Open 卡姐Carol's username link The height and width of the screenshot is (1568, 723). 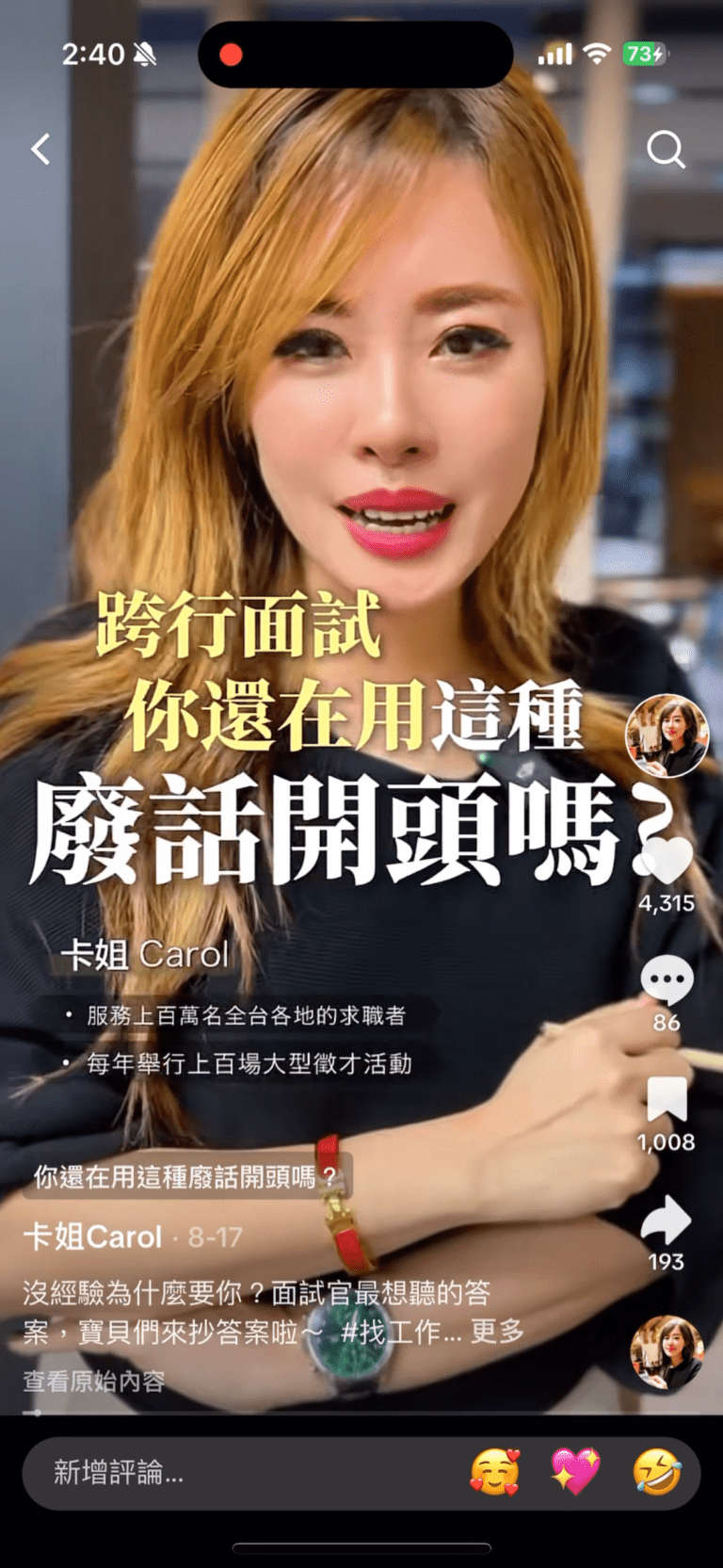coord(92,1237)
